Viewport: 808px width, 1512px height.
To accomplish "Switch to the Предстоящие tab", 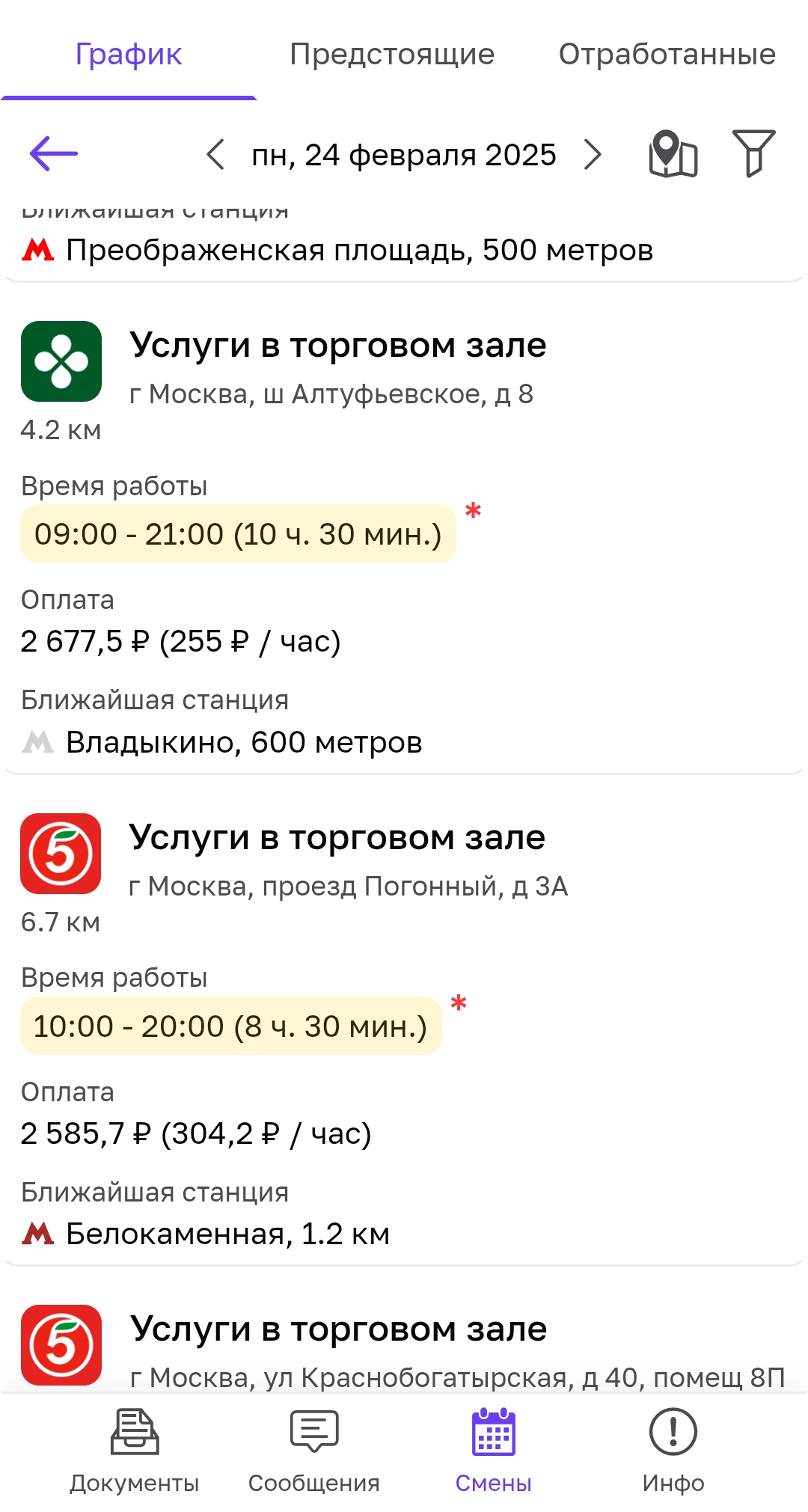I will (392, 54).
